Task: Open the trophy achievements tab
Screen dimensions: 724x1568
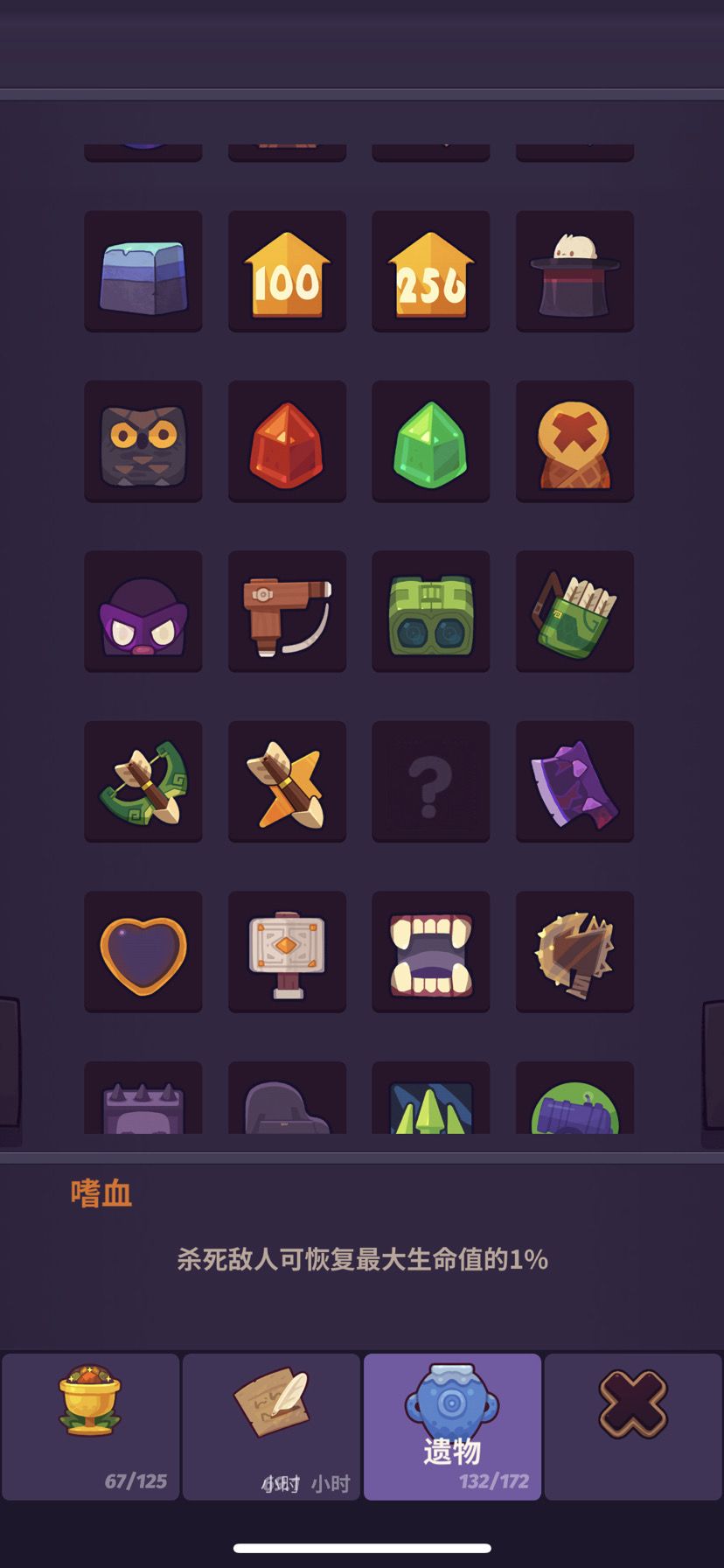Action: (x=90, y=1426)
